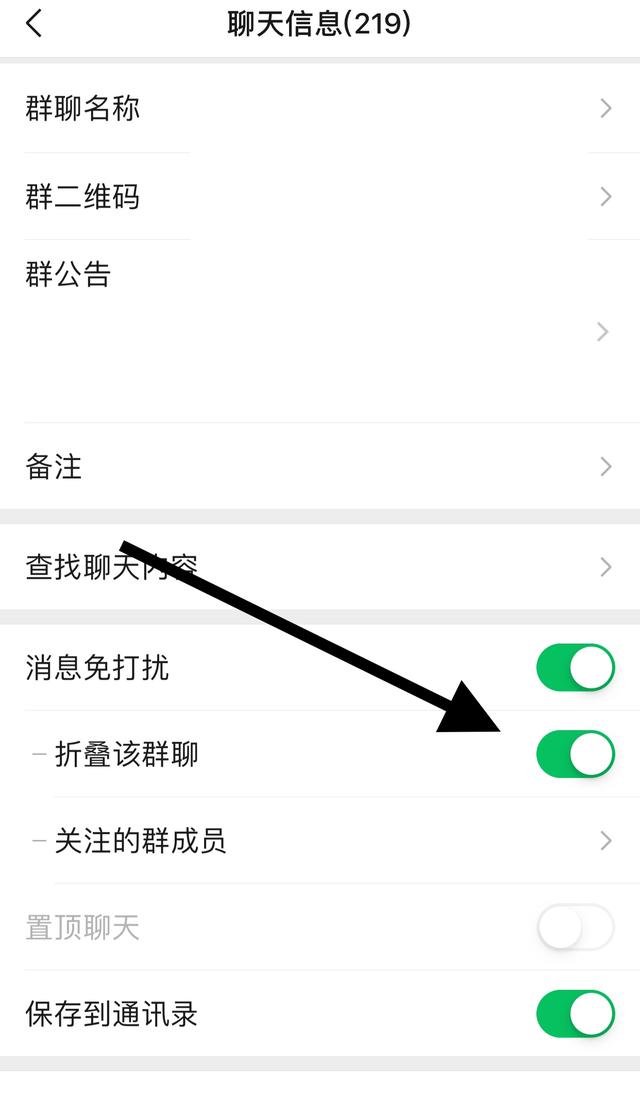Viewport: 640px width, 1096px height.
Task: Go back using the top-left arrow
Action: click(x=34, y=24)
